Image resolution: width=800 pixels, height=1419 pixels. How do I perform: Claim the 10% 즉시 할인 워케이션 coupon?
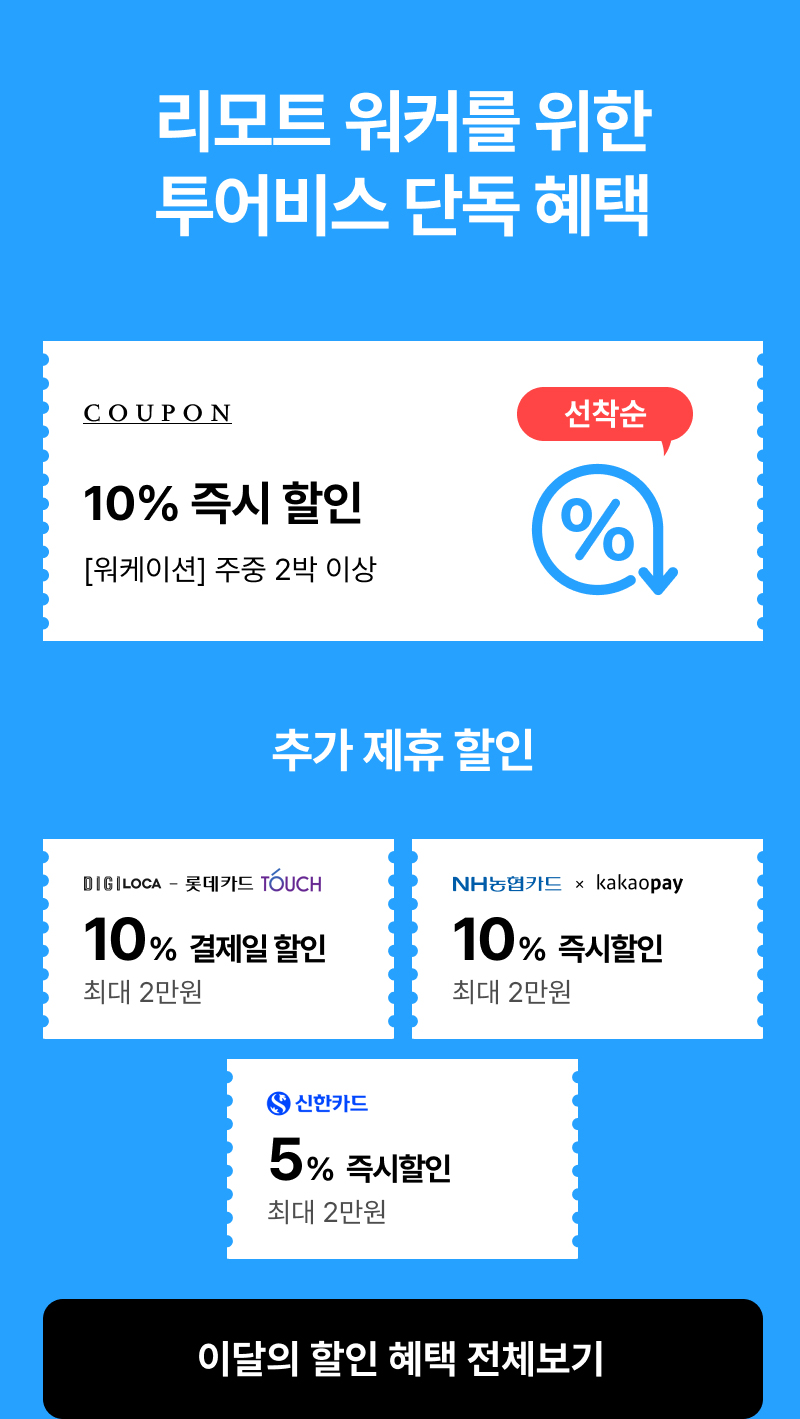(402, 491)
